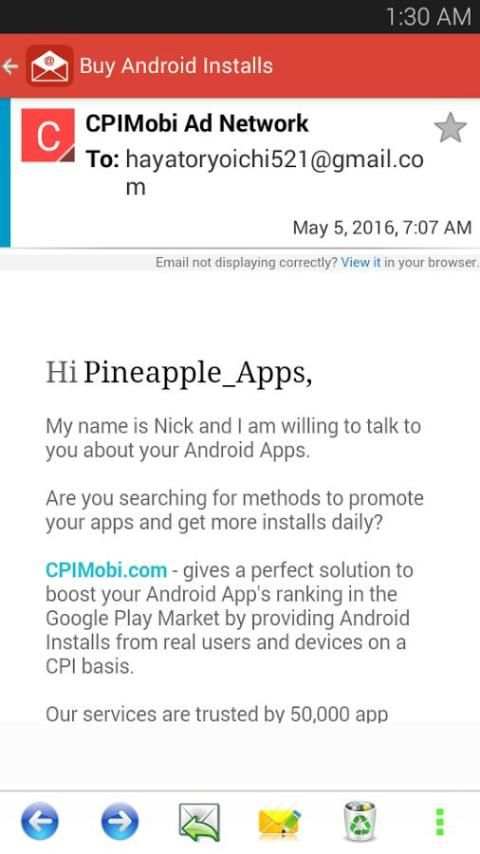
Task: Go to the previous email
Action: tap(40, 821)
